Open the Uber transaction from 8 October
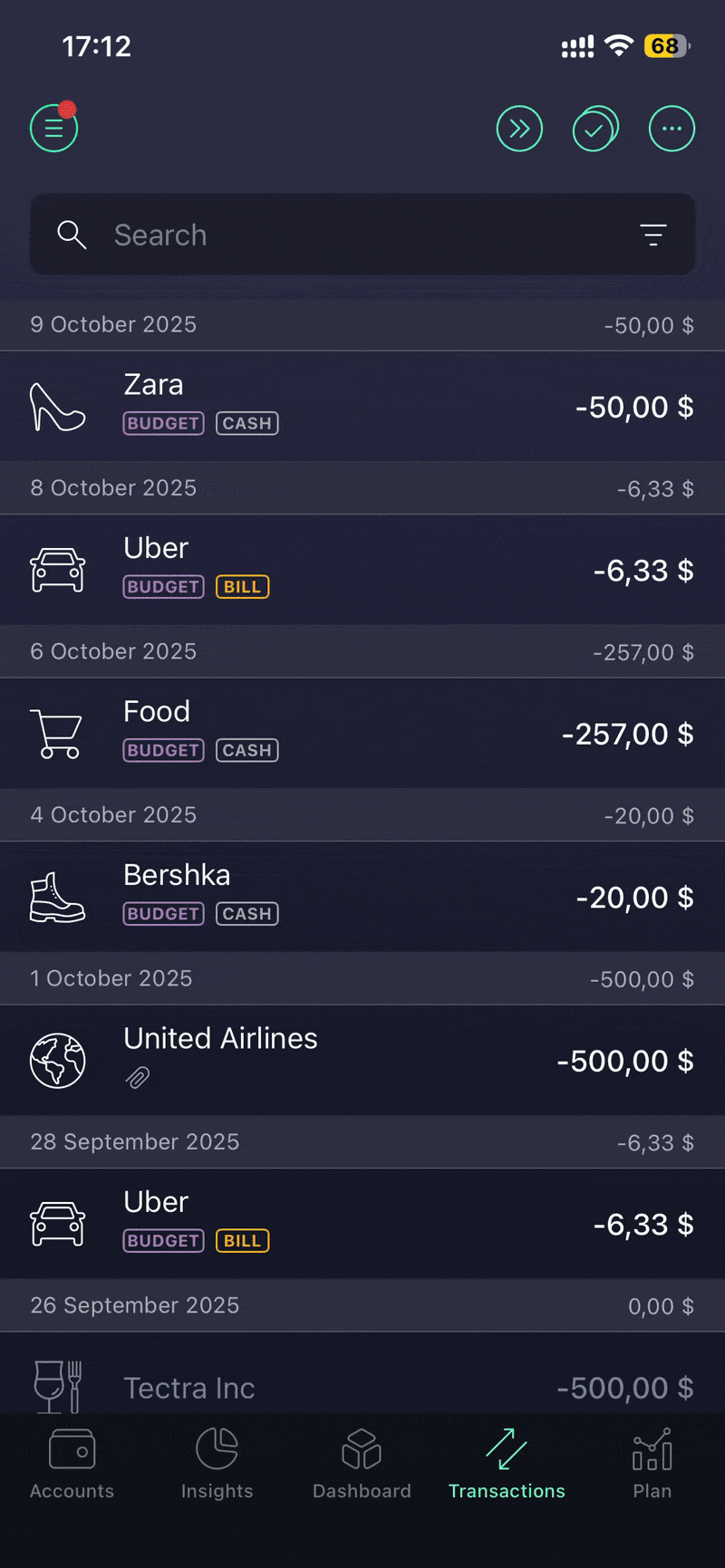 (362, 570)
